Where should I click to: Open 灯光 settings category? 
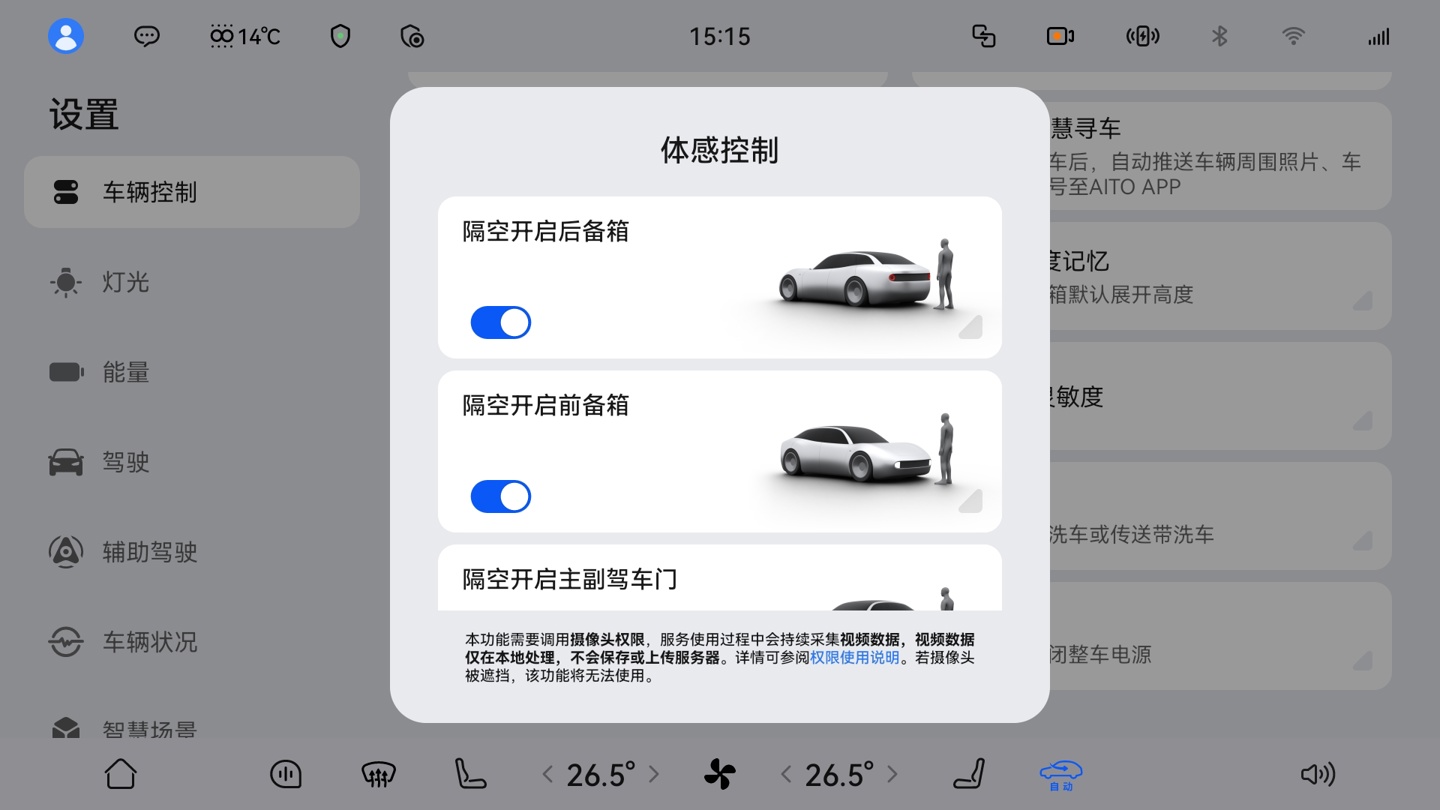125,282
